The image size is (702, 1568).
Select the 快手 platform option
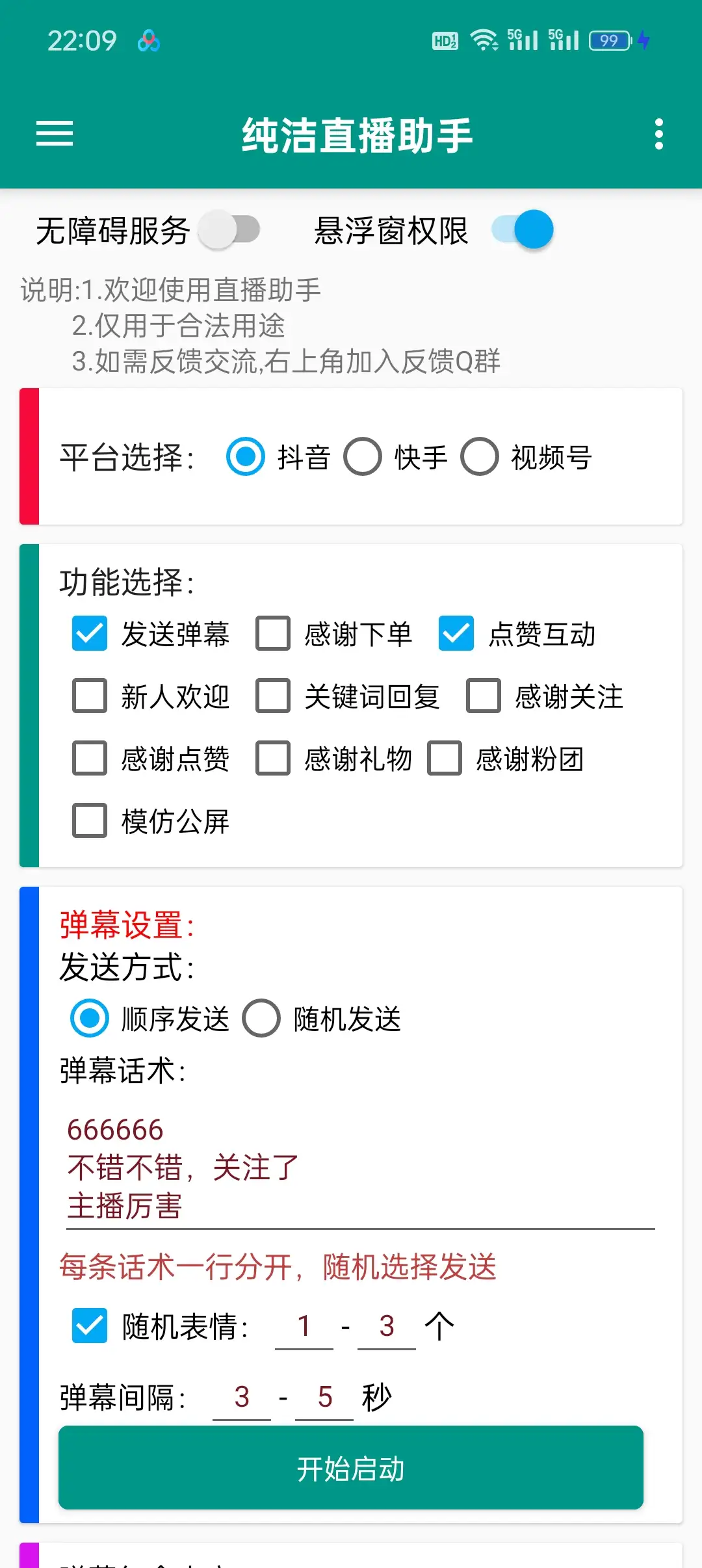tap(364, 457)
